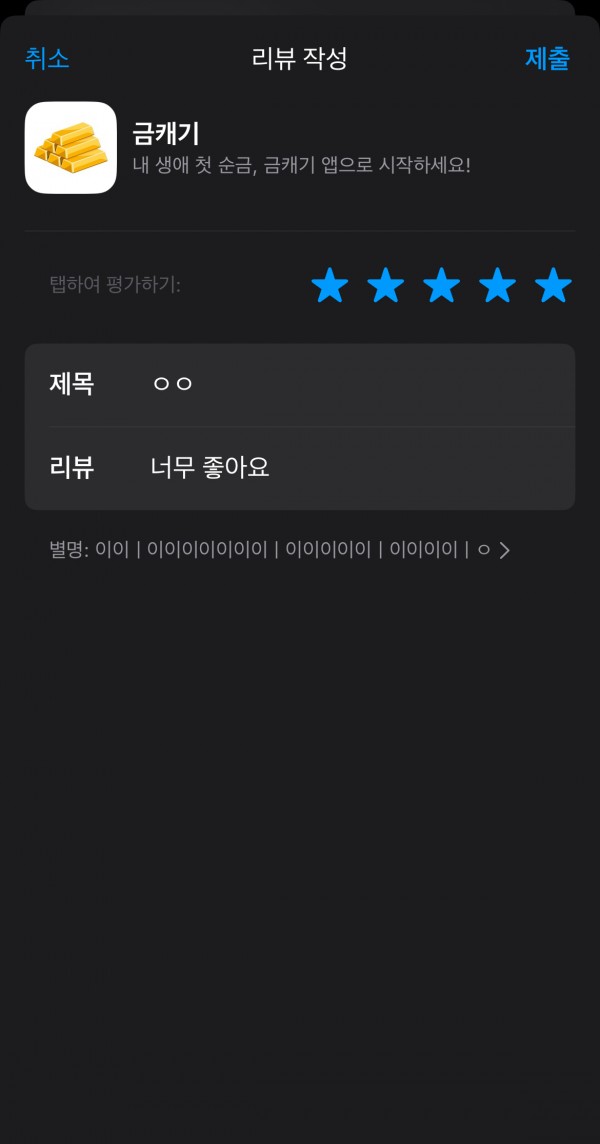Viewport: 600px width, 1144px height.
Task: Edit the 제목 title field
Action: tap(300, 384)
